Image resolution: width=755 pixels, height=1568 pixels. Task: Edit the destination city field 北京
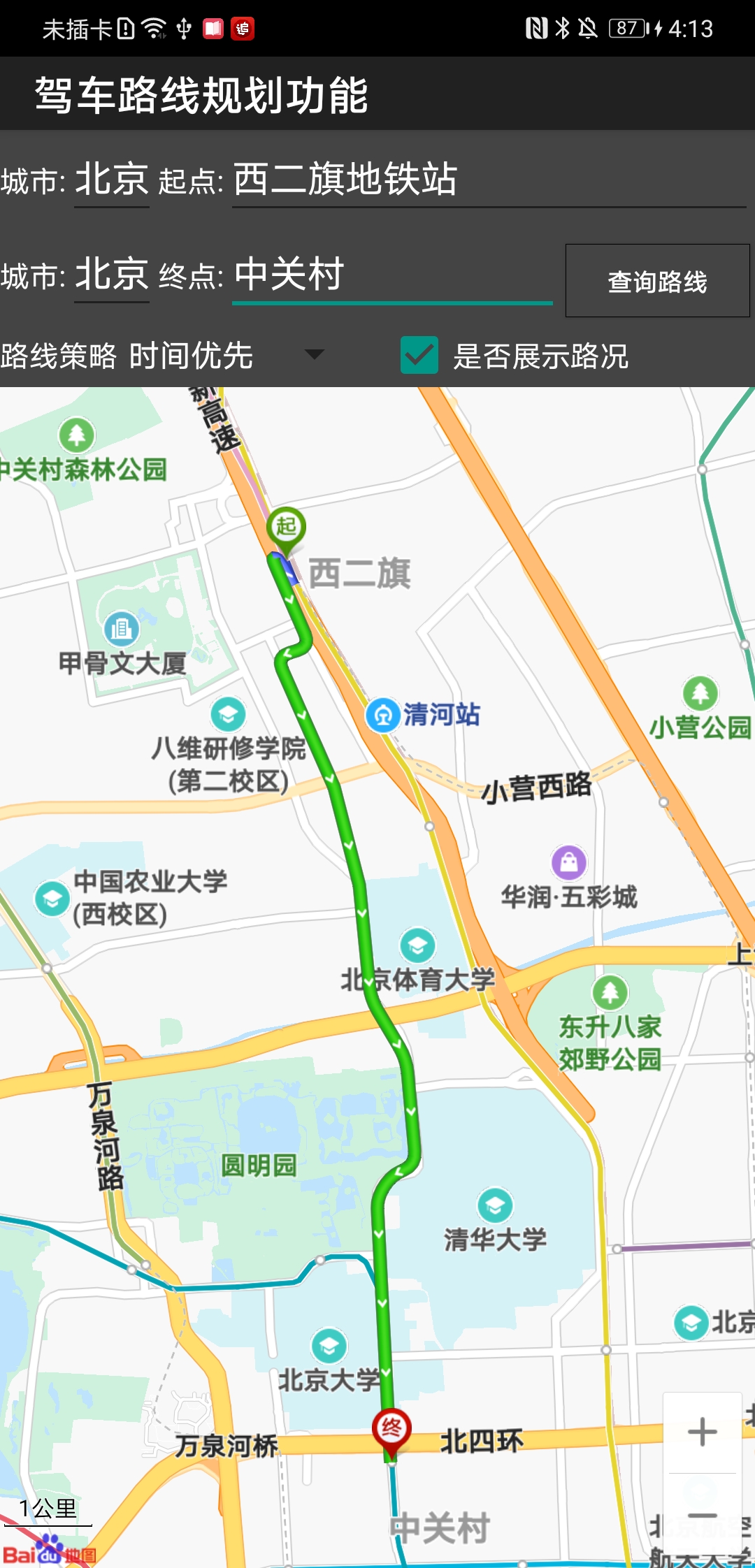click(x=112, y=275)
